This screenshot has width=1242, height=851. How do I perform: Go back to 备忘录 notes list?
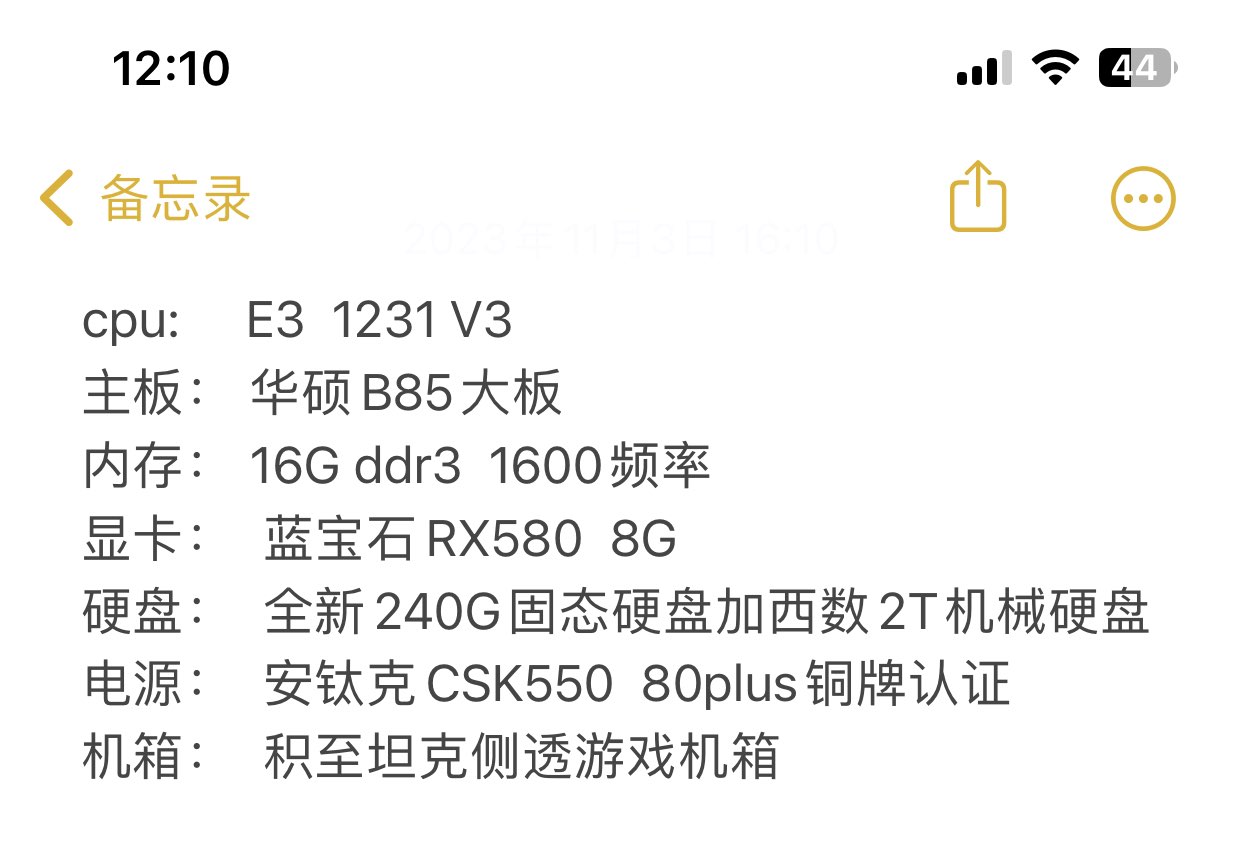[145, 198]
